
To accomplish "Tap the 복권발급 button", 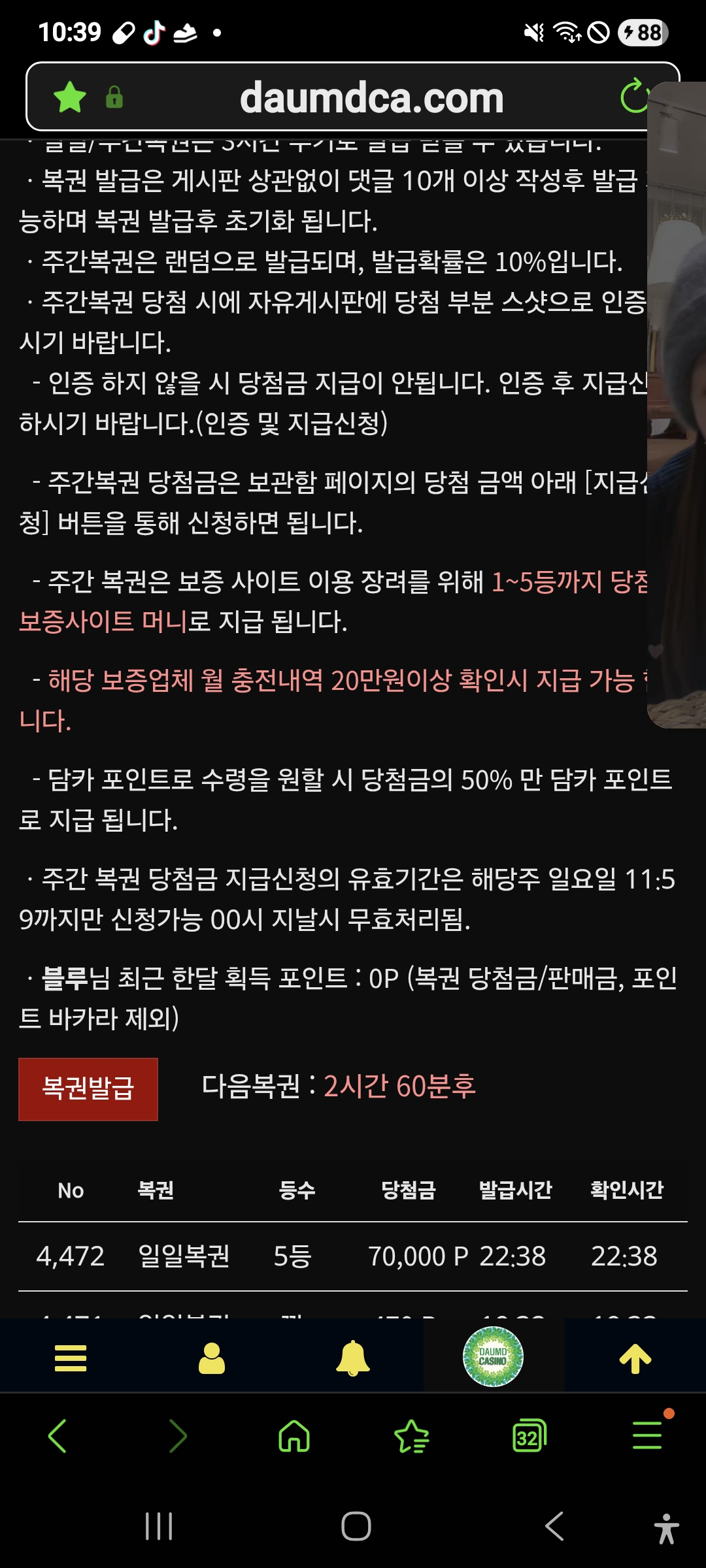I will [x=88, y=1089].
